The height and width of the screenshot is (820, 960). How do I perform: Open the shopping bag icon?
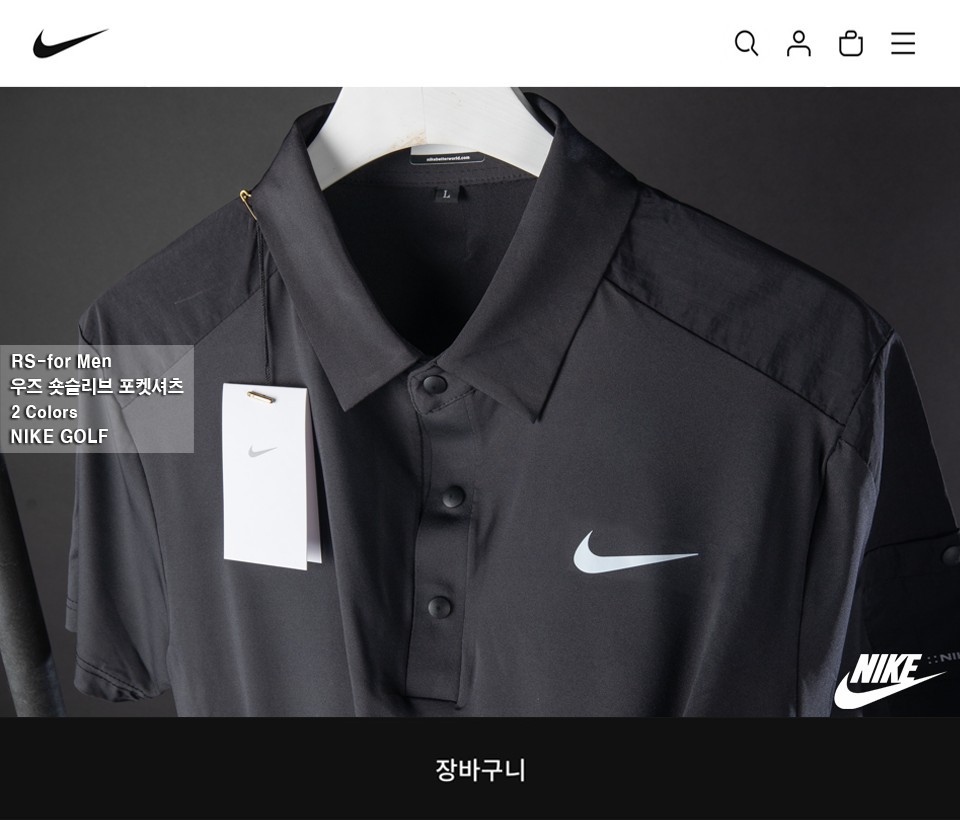pos(850,43)
